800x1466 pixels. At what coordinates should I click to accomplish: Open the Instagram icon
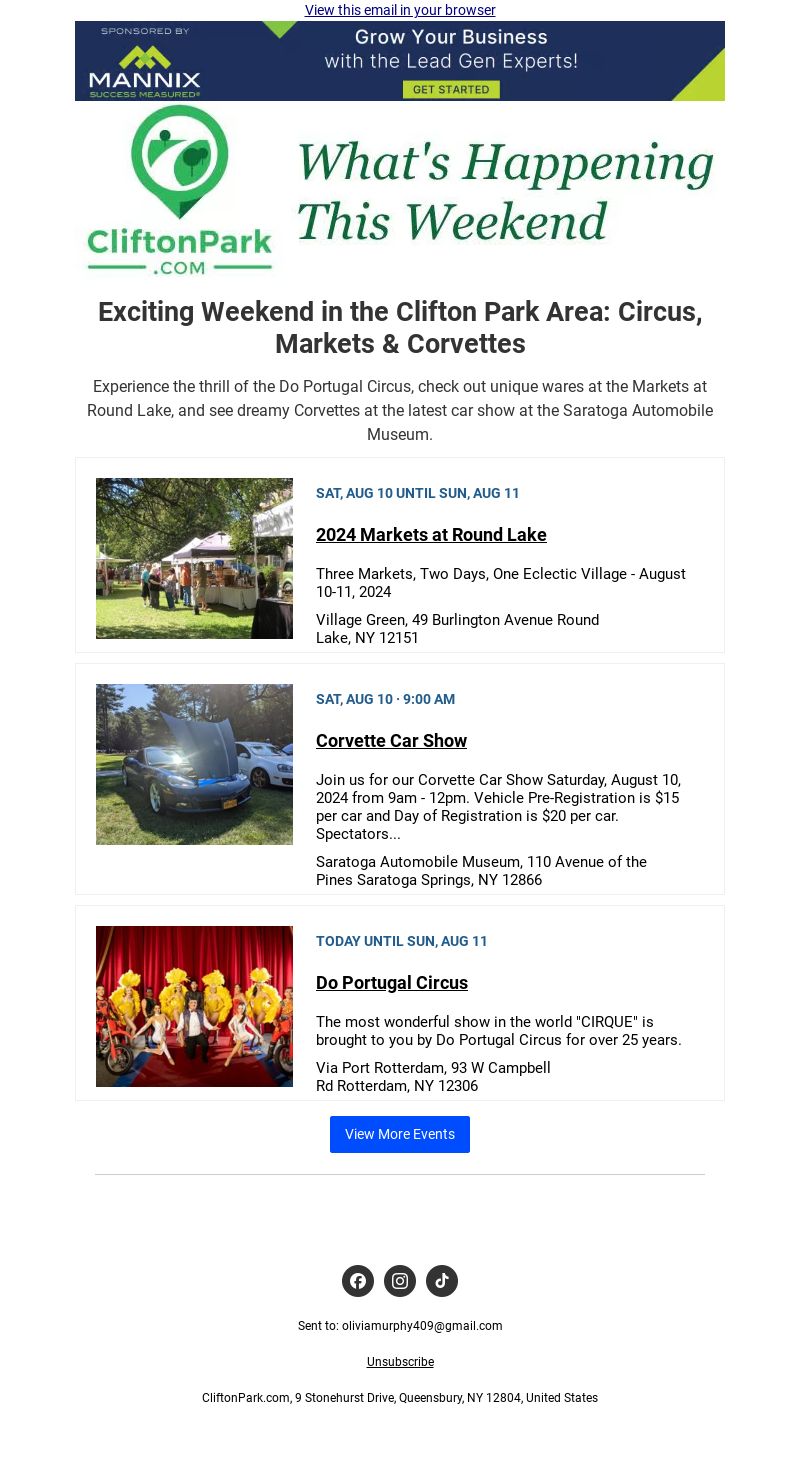400,1281
